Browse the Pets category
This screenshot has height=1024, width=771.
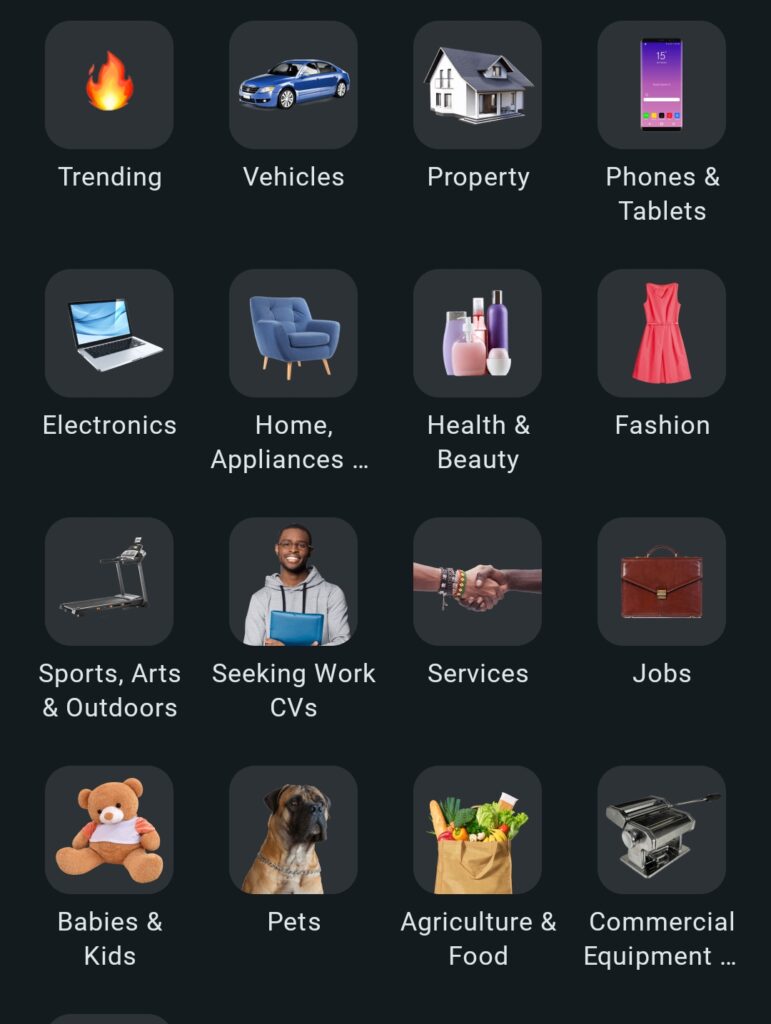click(x=293, y=830)
